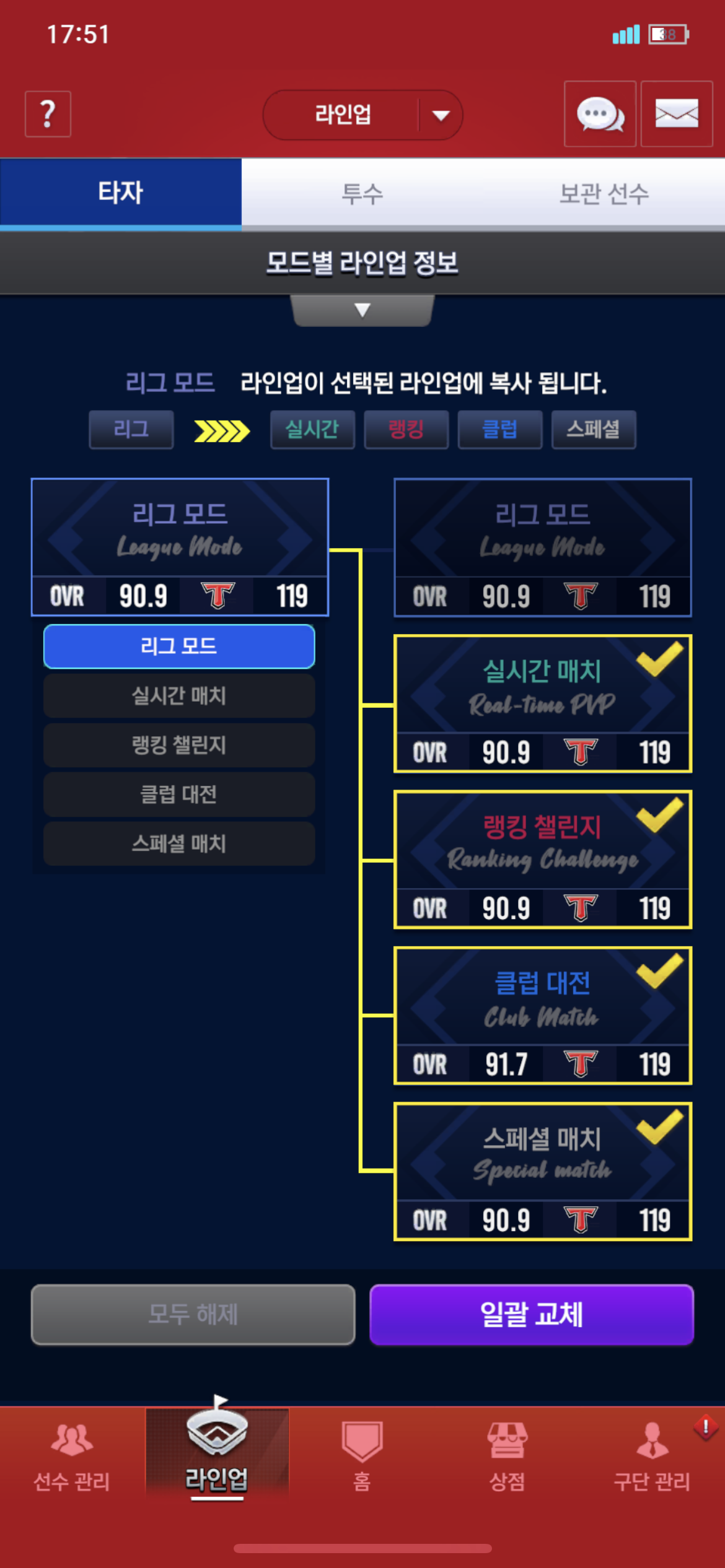This screenshot has width=725, height=1568.
Task: Go to 선수 관리 in bottom navigation
Action: [x=72, y=1455]
